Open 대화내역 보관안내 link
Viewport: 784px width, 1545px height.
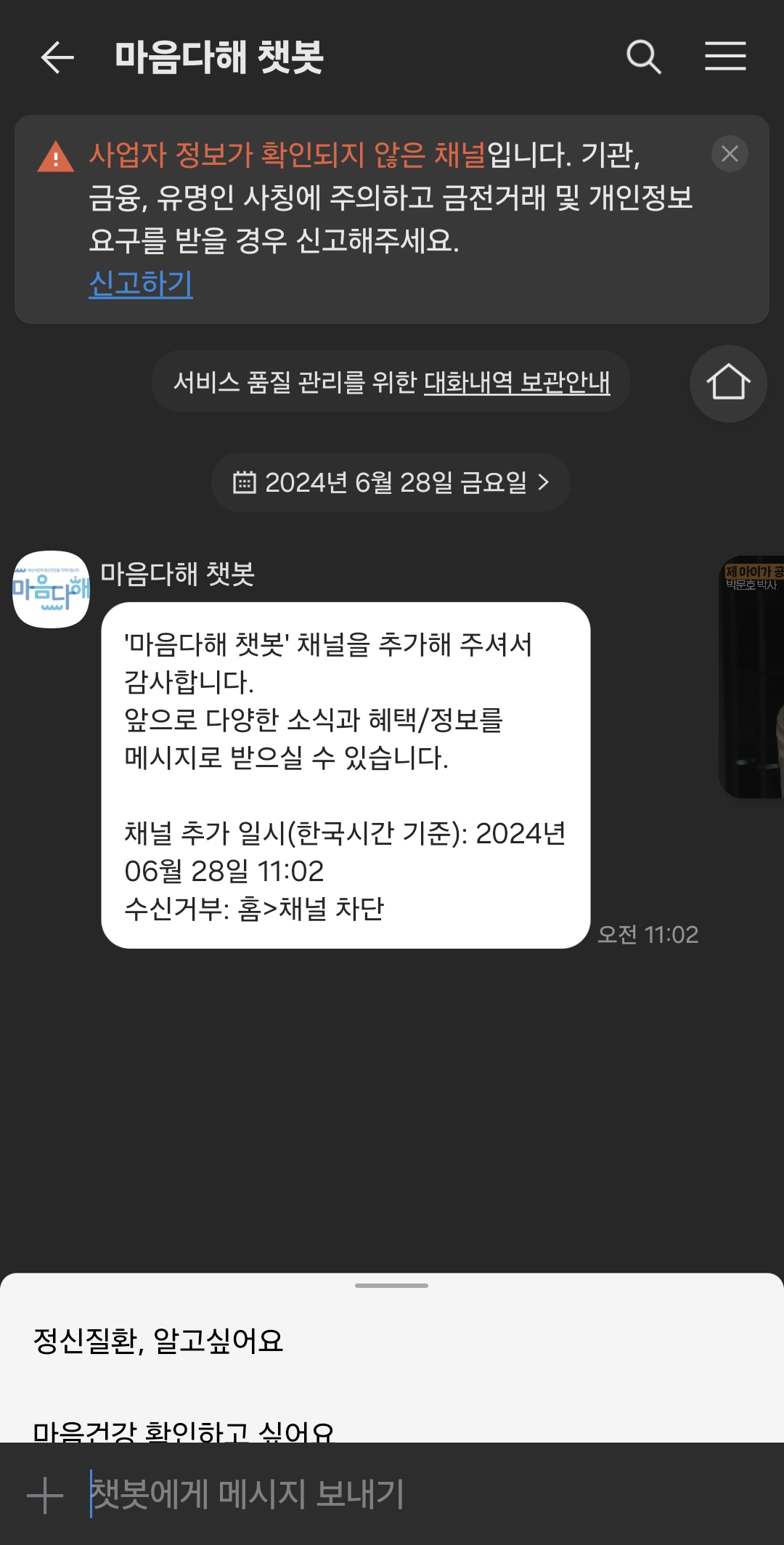click(517, 382)
